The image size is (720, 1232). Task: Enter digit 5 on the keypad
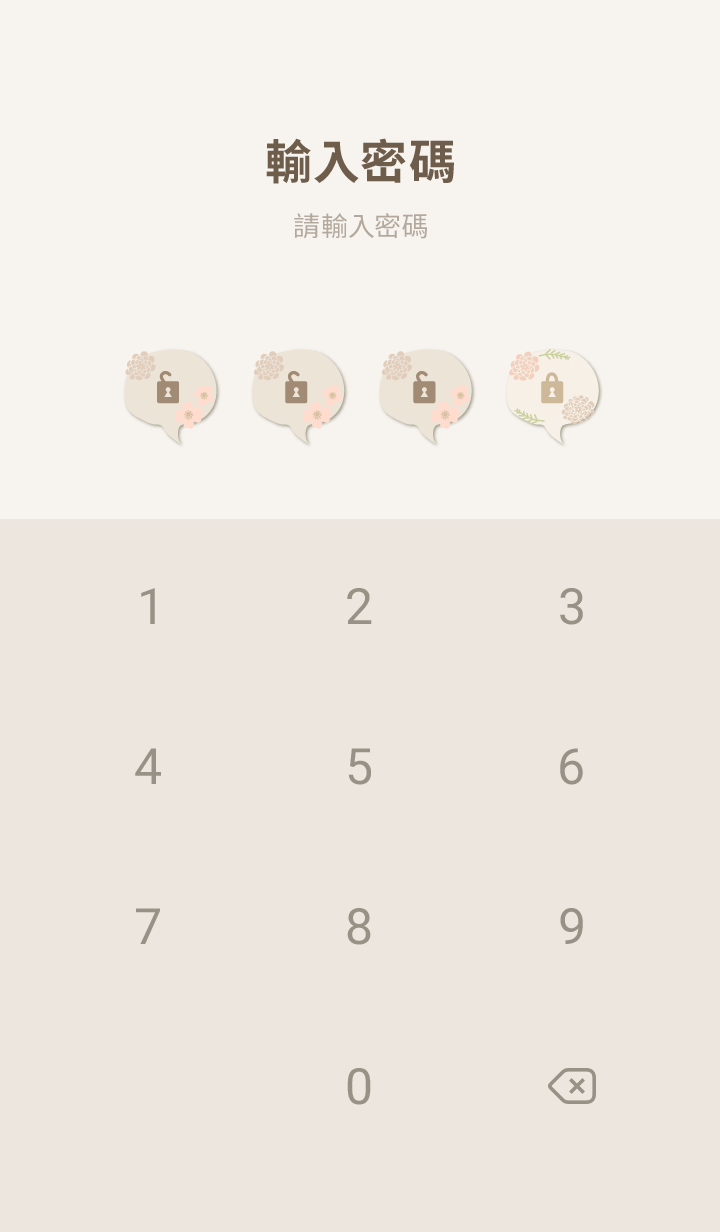[359, 767]
